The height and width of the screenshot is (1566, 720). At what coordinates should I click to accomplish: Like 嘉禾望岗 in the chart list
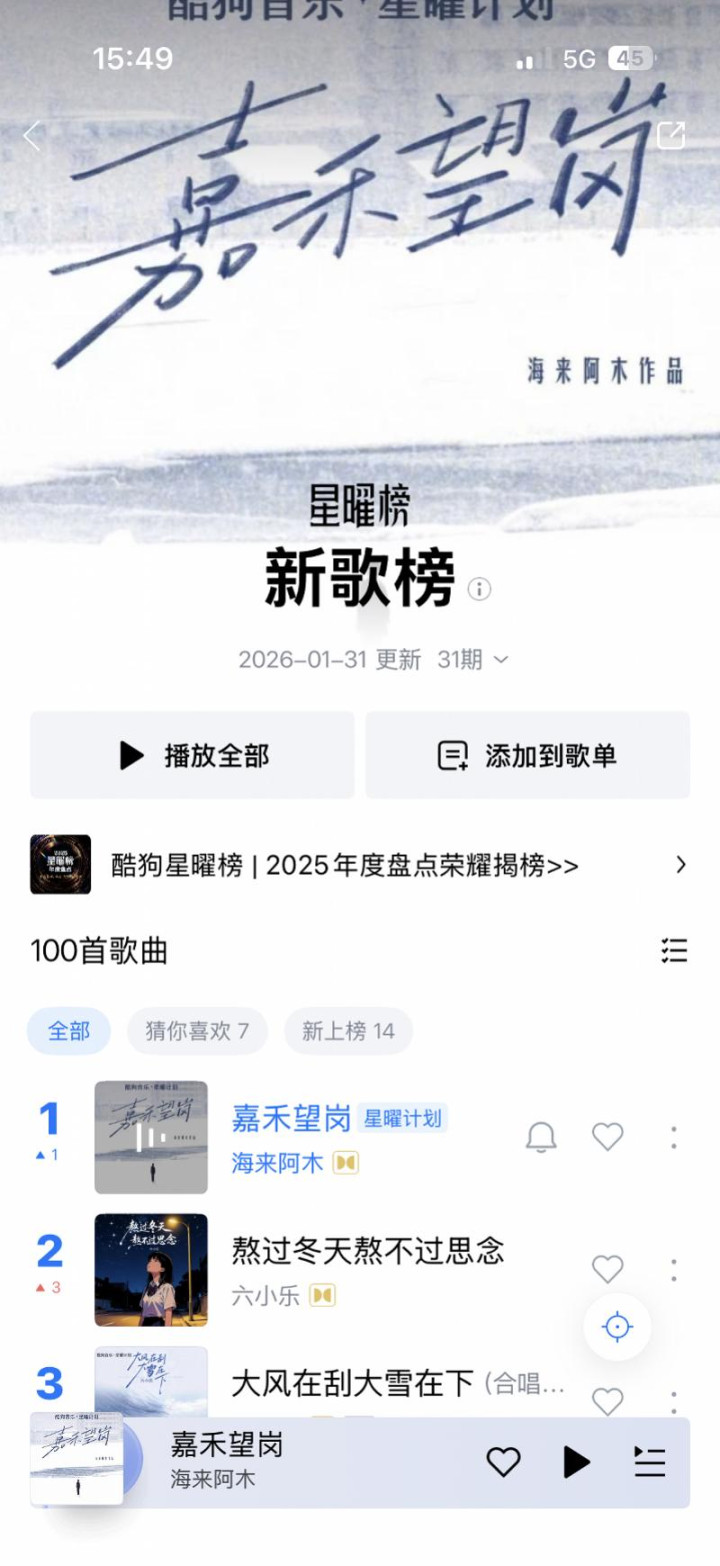coord(607,1137)
